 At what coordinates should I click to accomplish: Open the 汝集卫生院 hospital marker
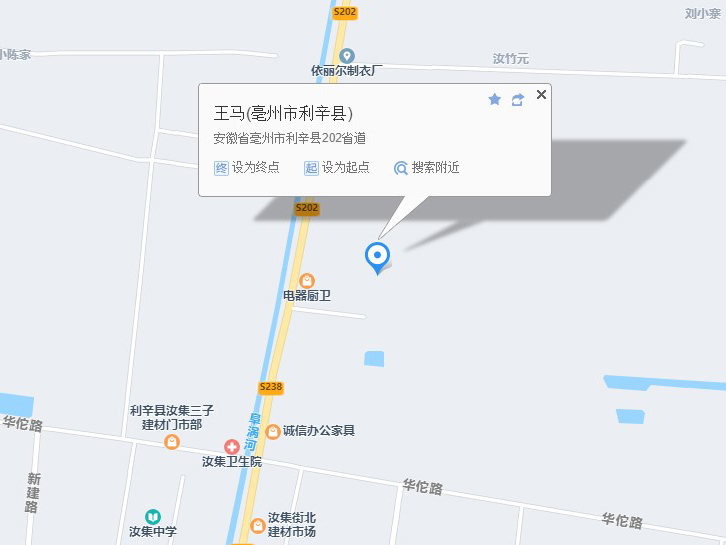click(x=231, y=446)
